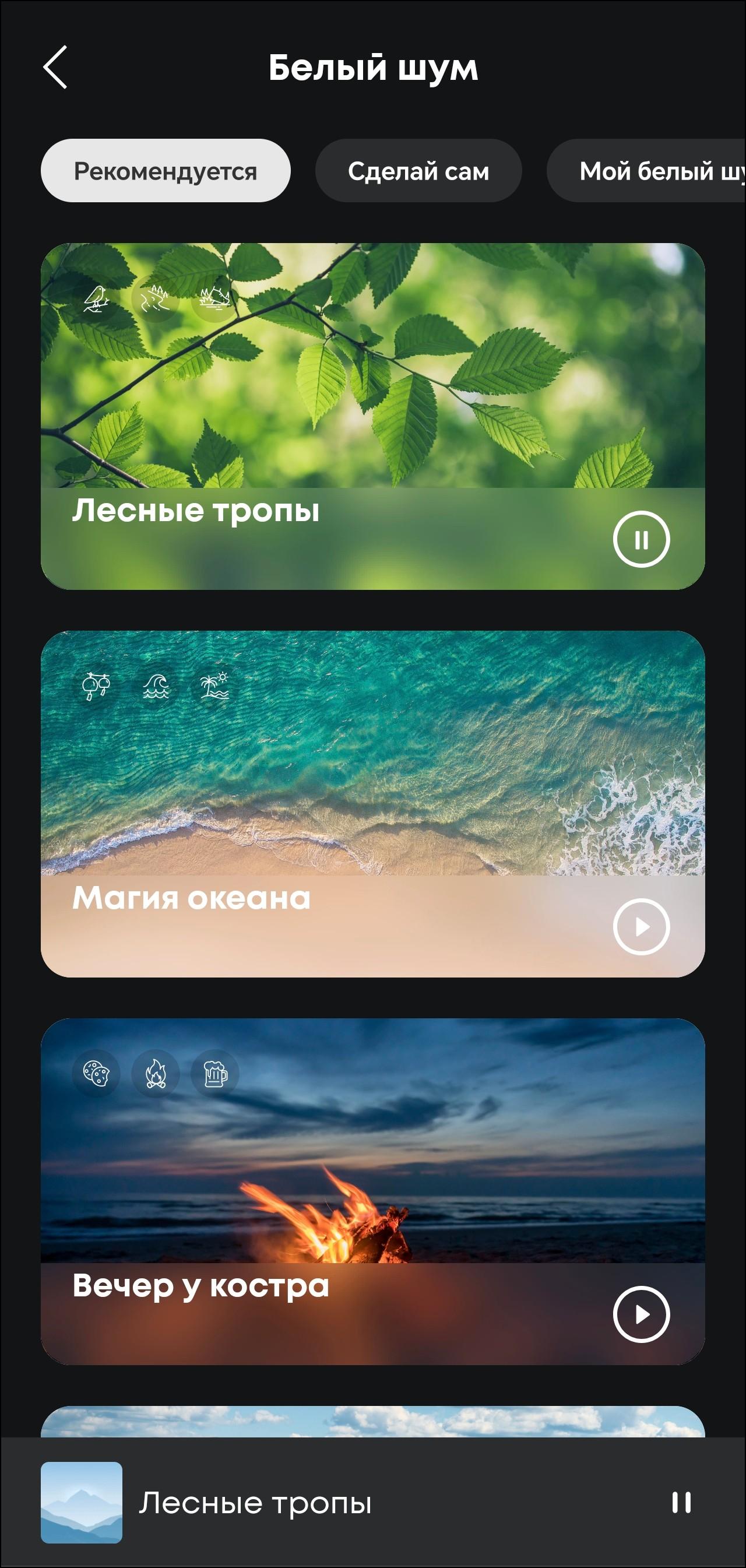Go back from Белый шум screen
This screenshot has height=1568, width=746.
pyautogui.click(x=55, y=68)
